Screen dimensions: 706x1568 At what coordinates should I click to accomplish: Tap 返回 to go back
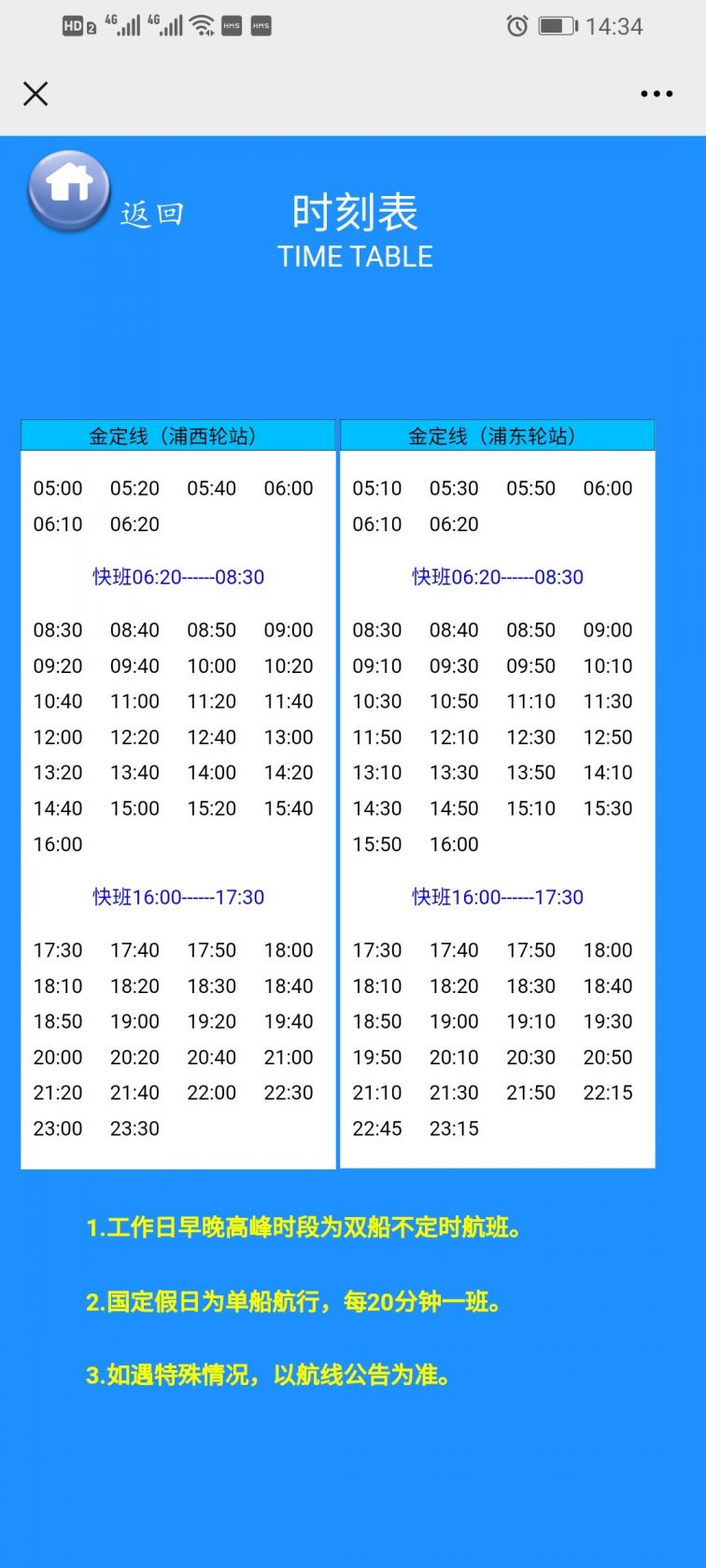click(x=151, y=213)
